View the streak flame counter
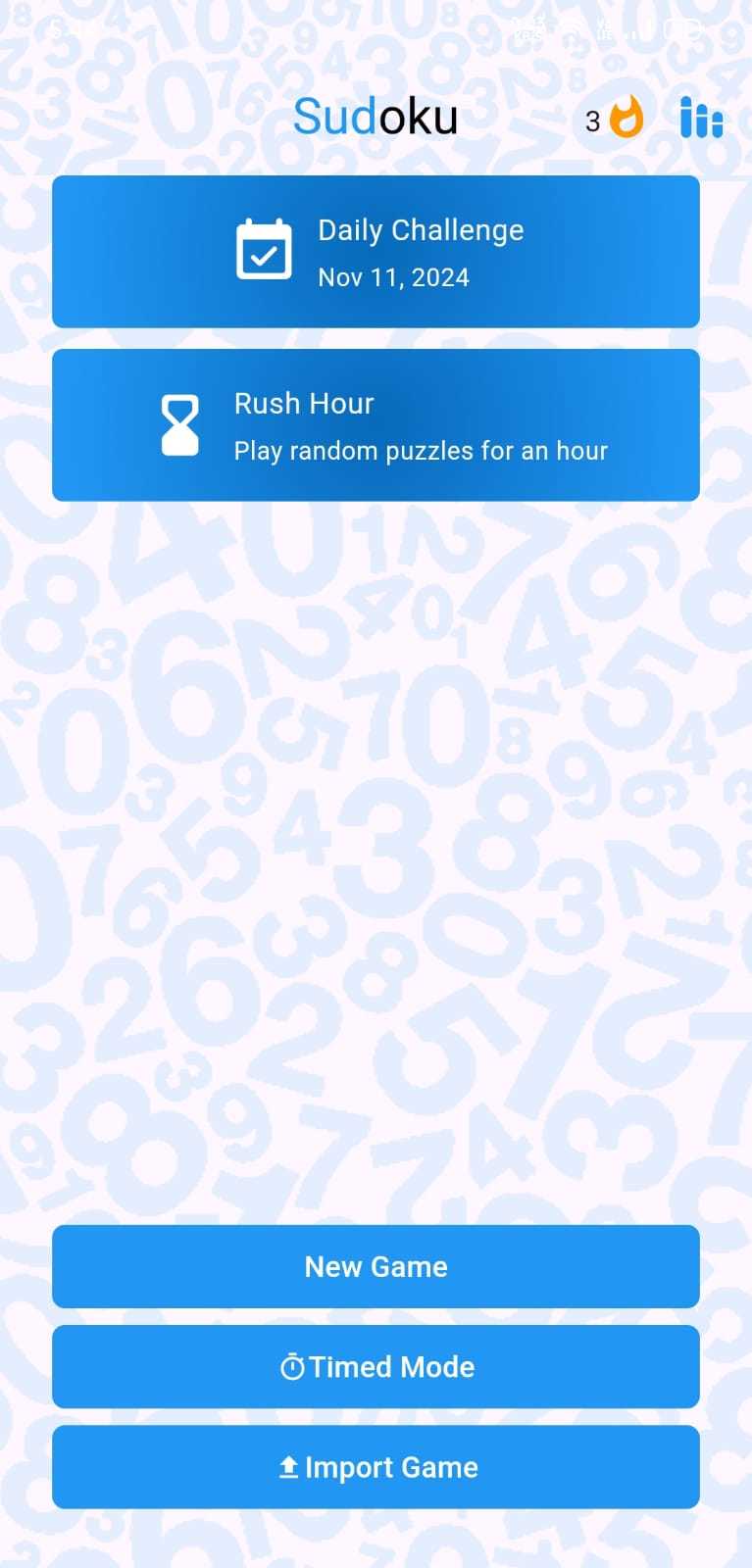 pos(616,120)
